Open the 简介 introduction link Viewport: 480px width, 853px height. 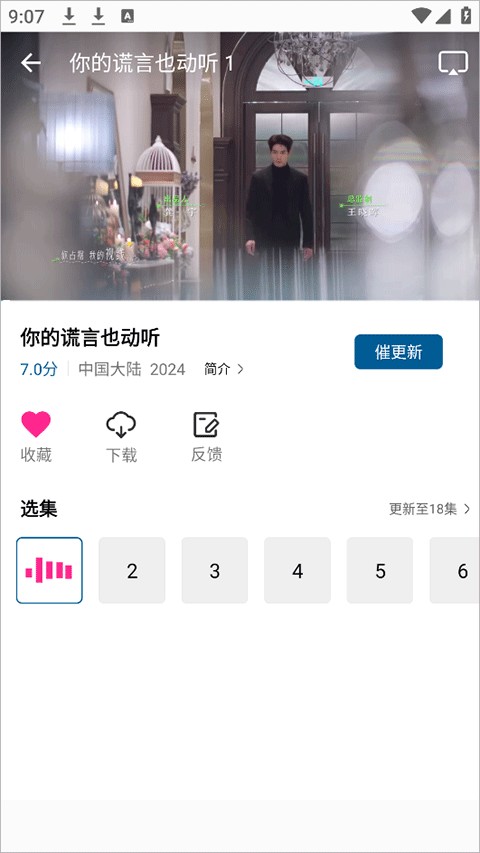[224, 369]
